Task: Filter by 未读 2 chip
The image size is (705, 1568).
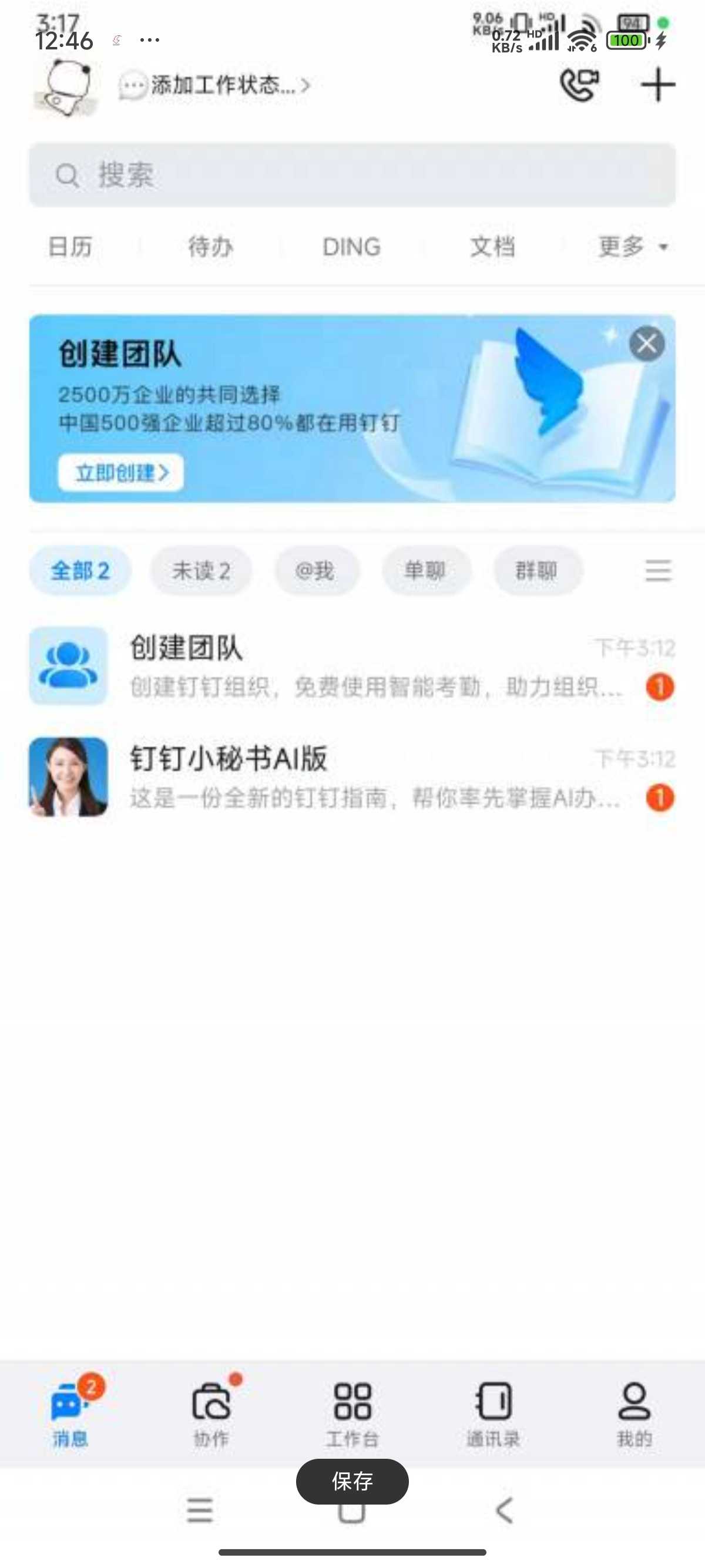Action: [201, 571]
